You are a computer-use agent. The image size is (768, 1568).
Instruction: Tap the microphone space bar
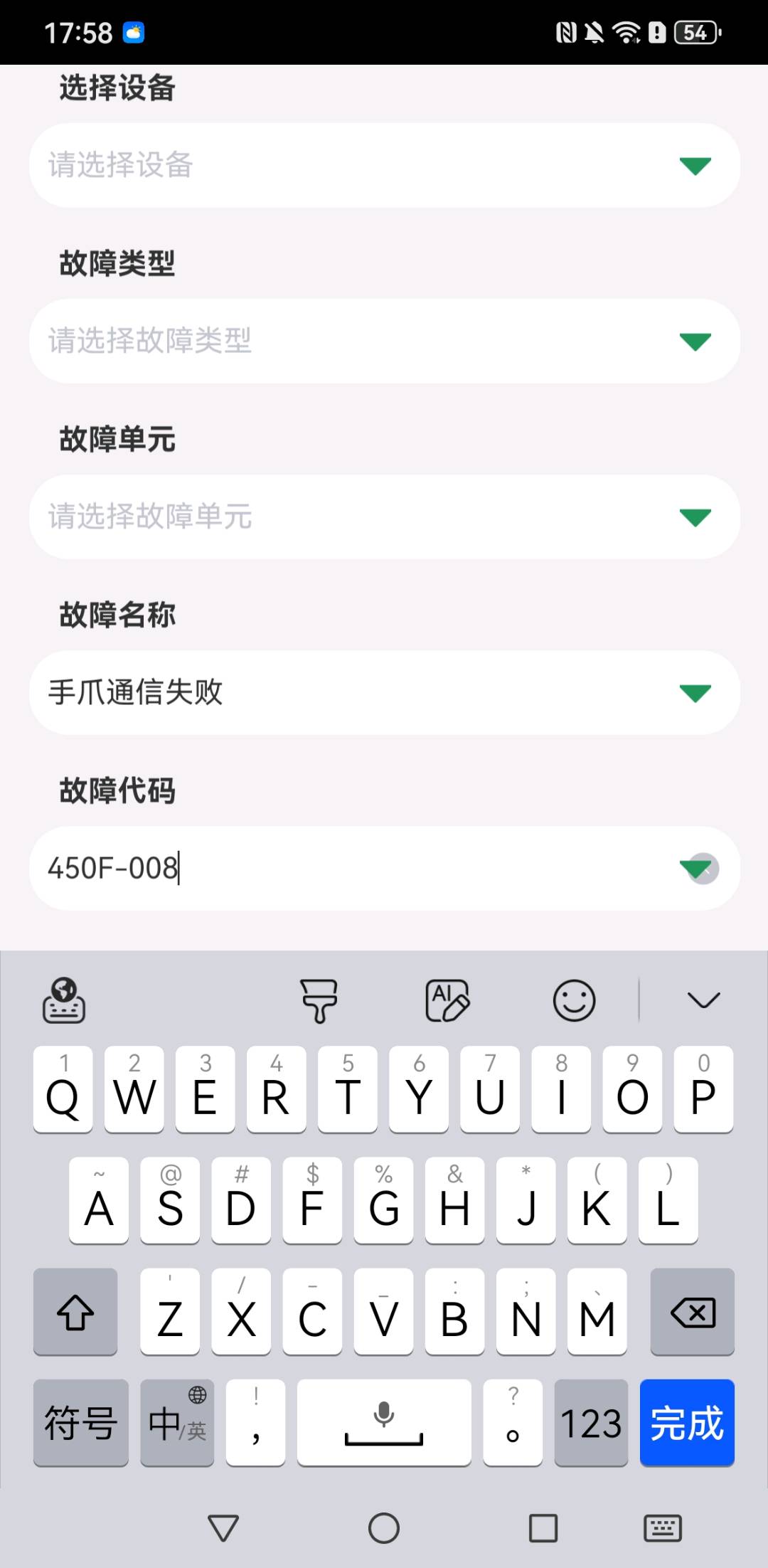pyautogui.click(x=384, y=1422)
